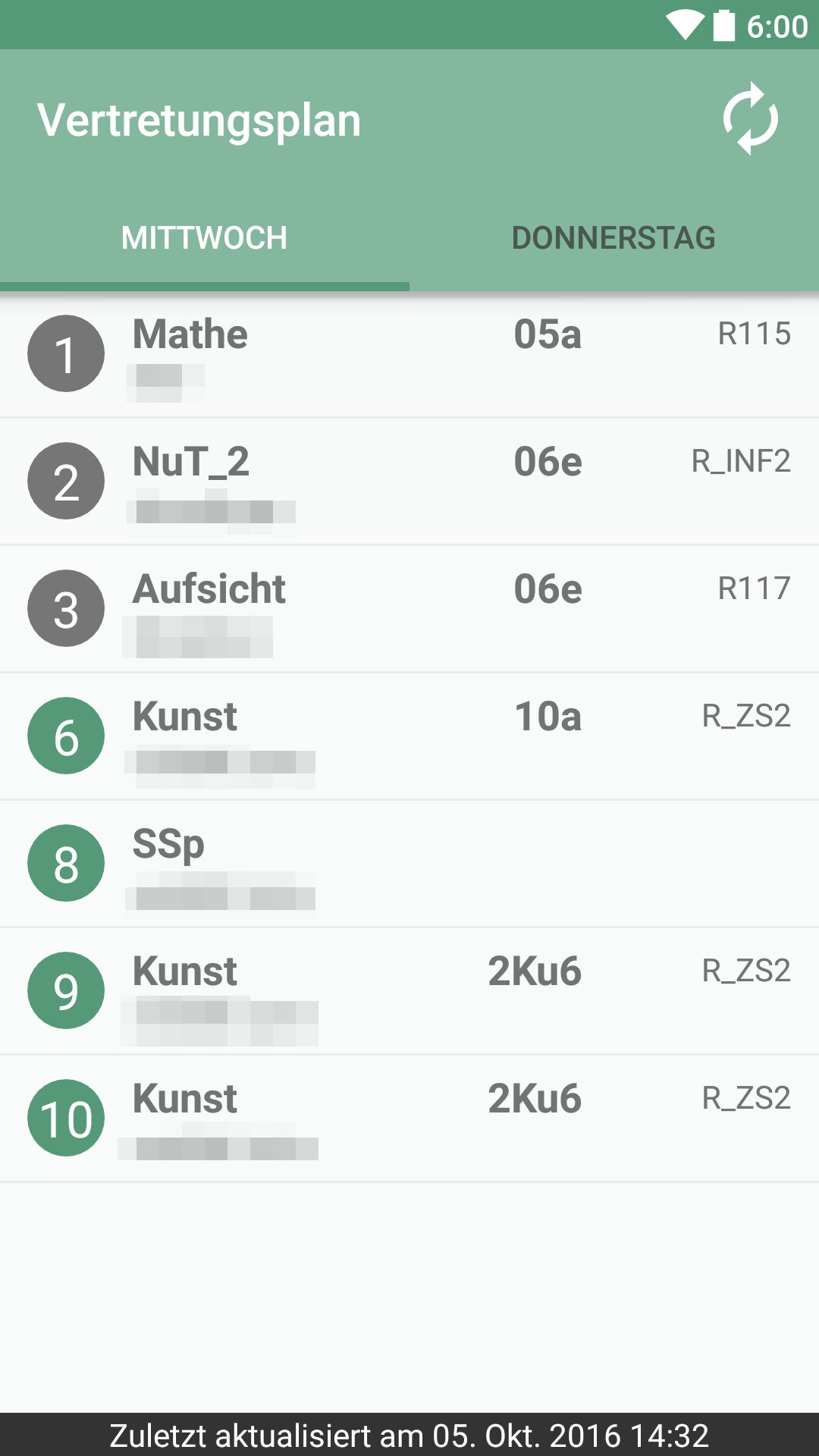Tap the Aufsicht entry in room R117

click(x=409, y=608)
